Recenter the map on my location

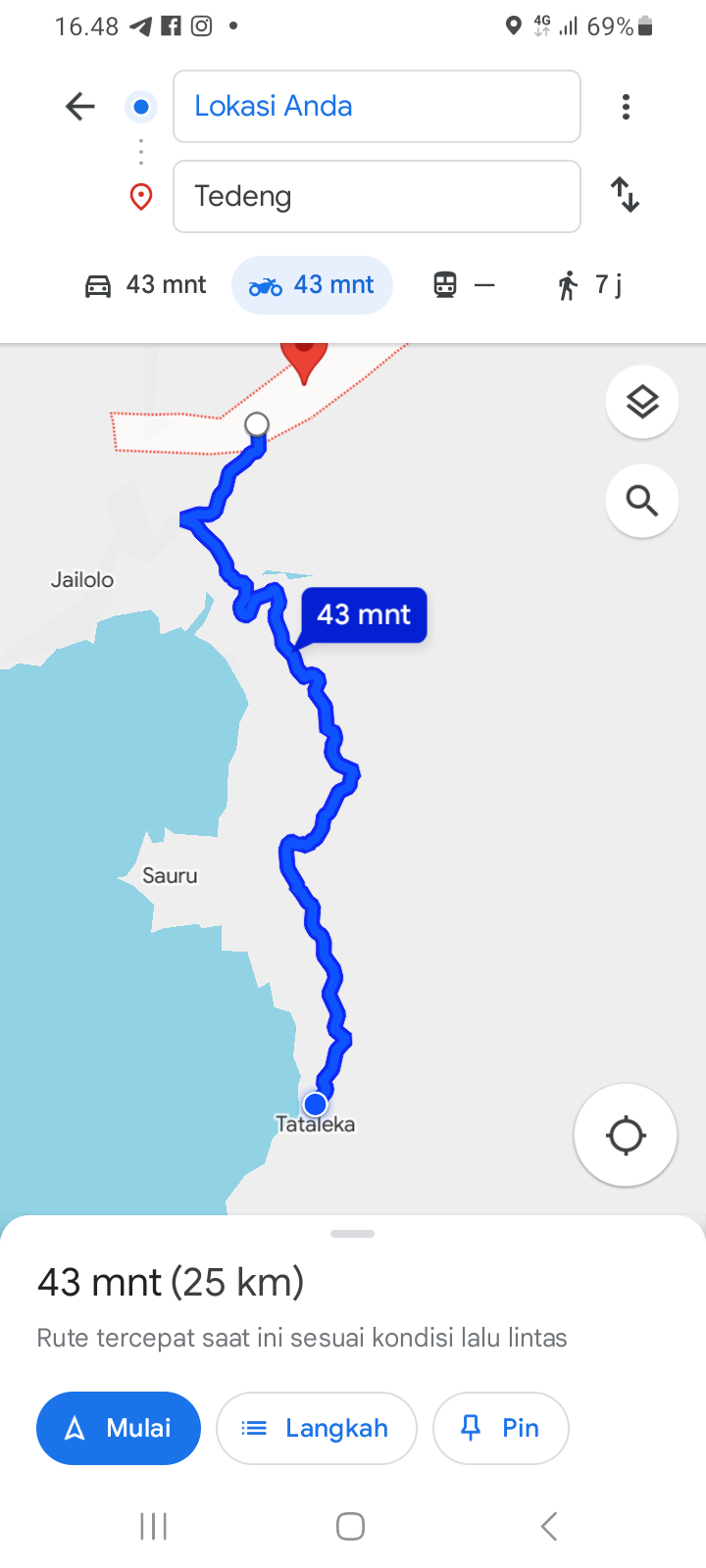(626, 1136)
